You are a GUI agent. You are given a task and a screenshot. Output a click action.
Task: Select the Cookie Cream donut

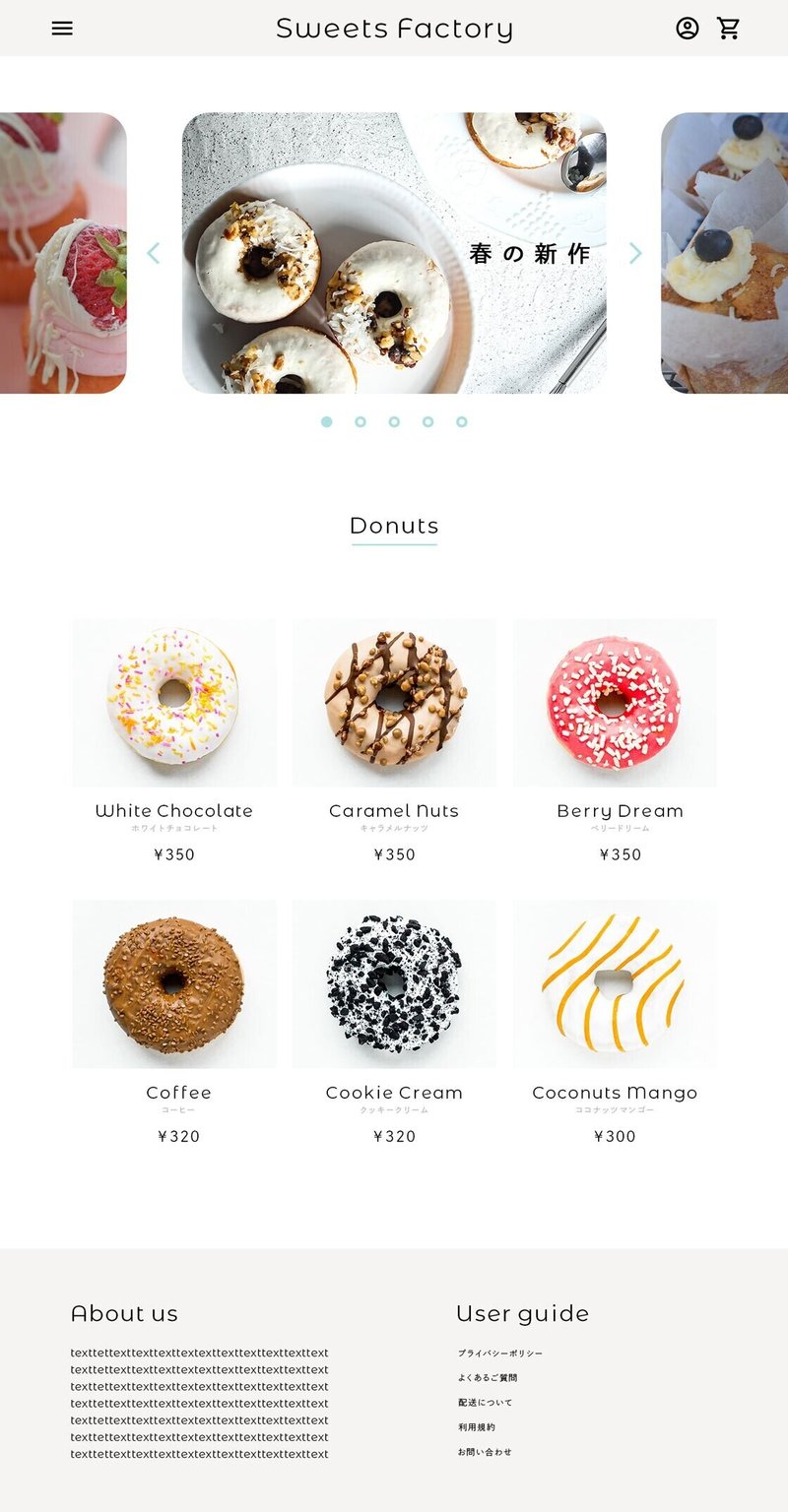394,983
